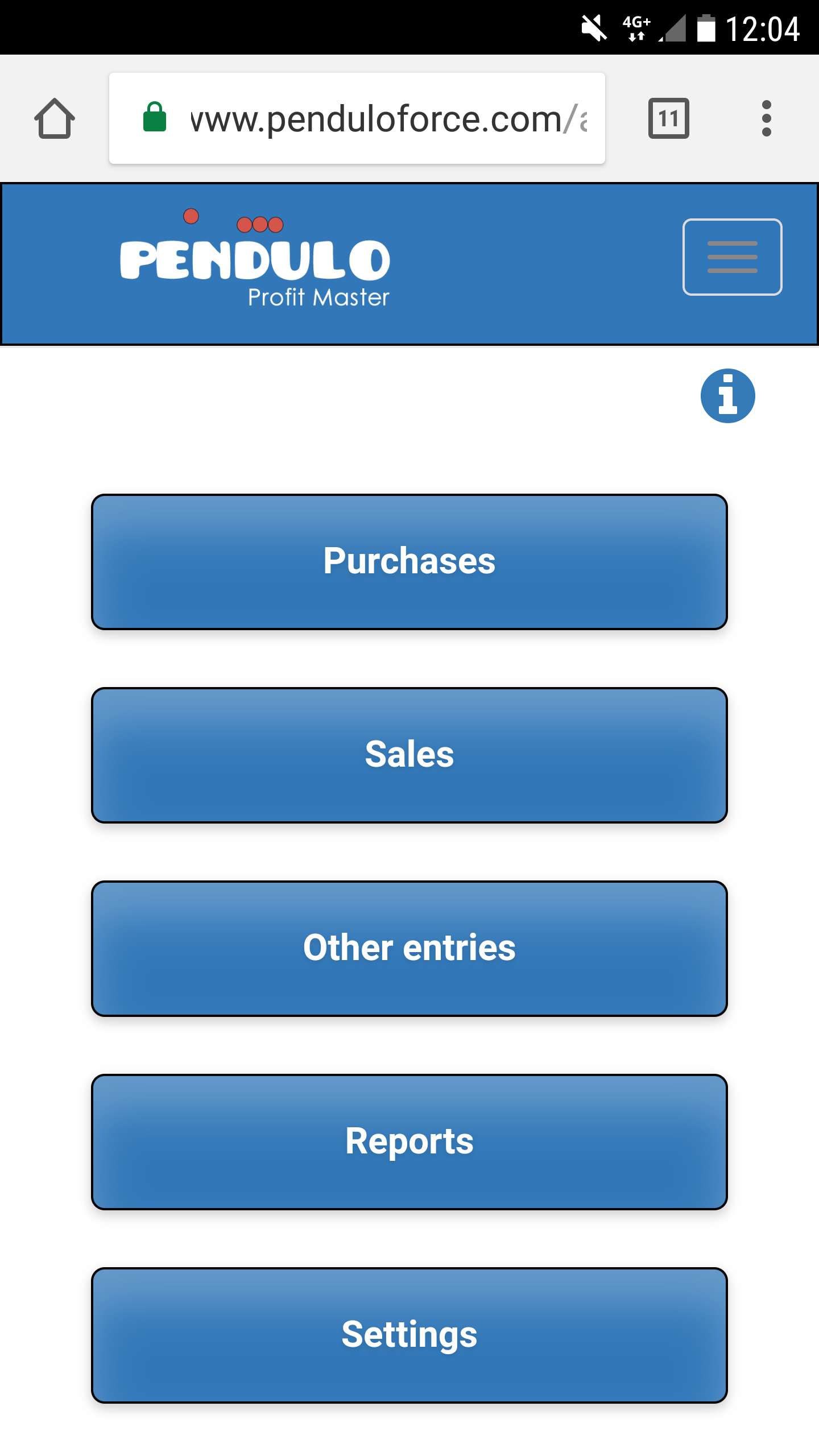819x1456 pixels.
Task: Select the browser address bar
Action: (375, 118)
